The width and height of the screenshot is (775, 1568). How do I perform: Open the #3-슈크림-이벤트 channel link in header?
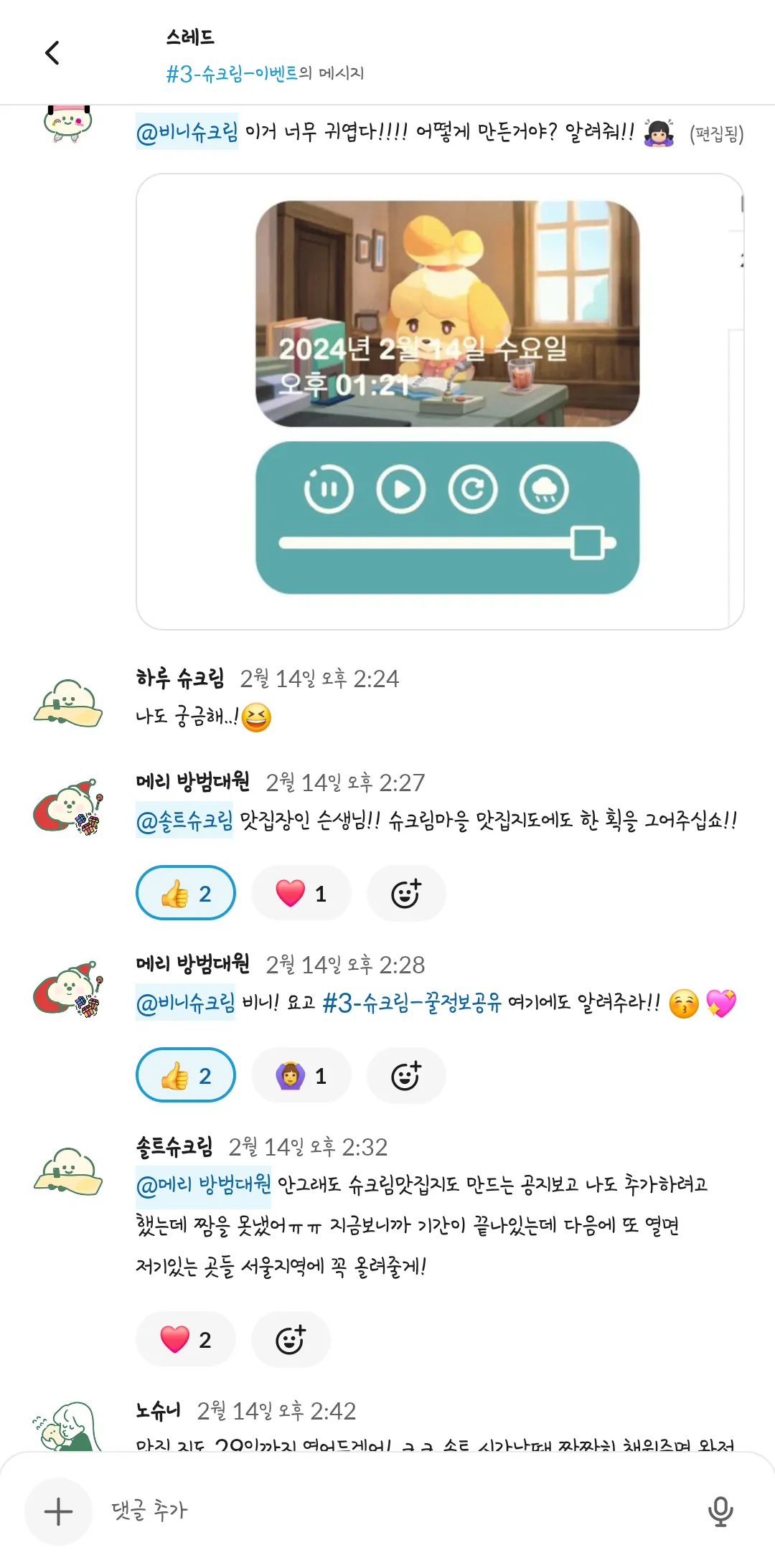click(232, 73)
